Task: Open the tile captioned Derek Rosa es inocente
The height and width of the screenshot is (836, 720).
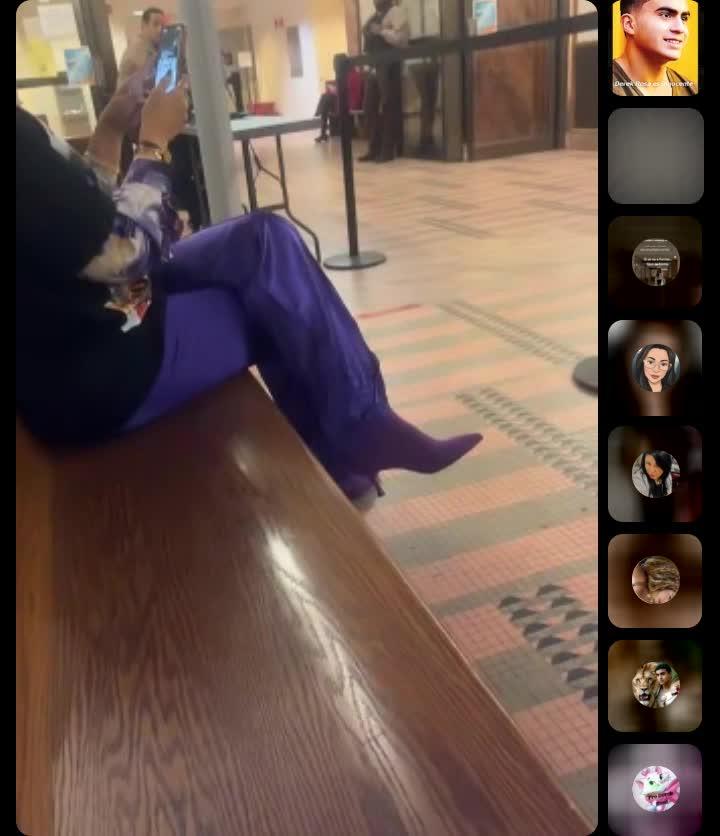Action: [655, 47]
